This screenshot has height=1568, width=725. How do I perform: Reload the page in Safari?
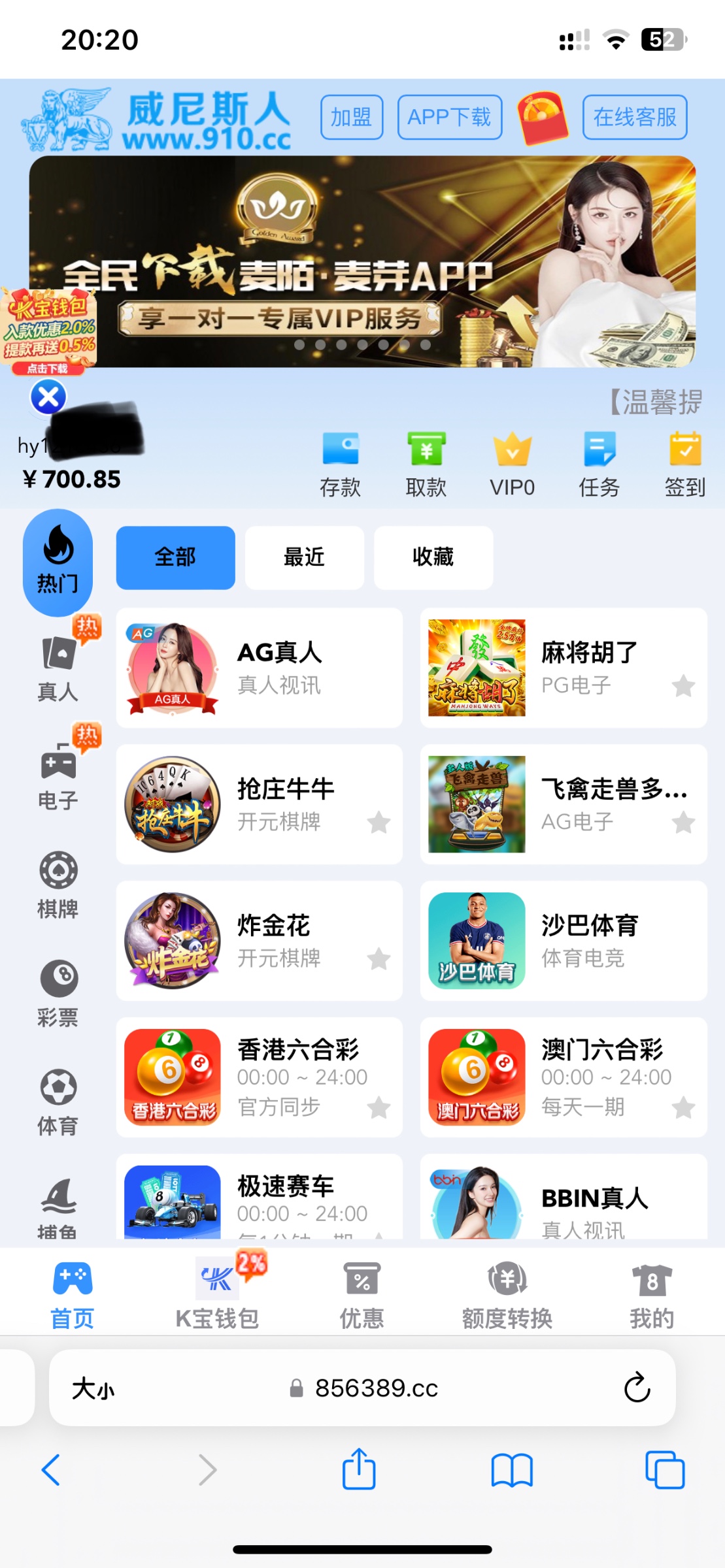coord(637,1388)
